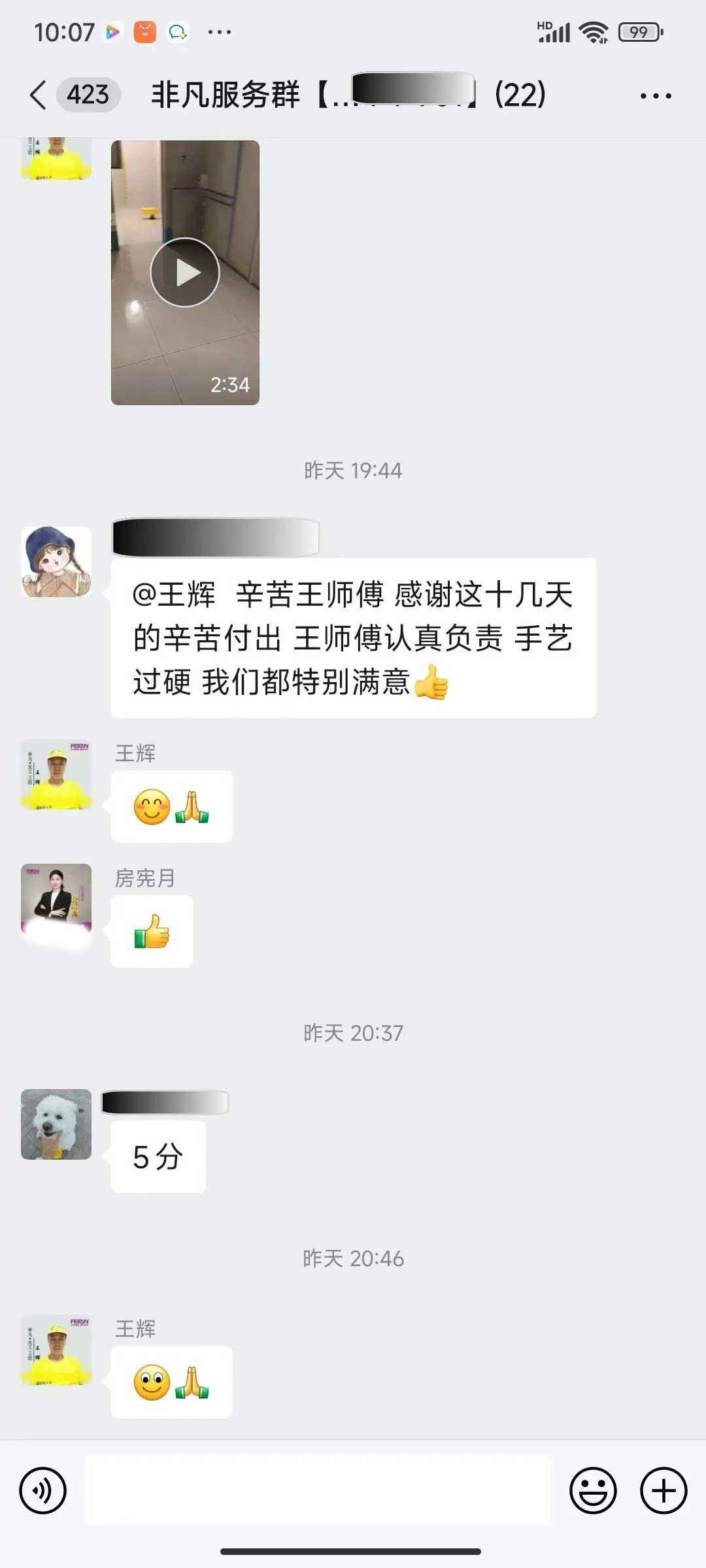Open 王辉's avatar beside the 20:46 message

[x=56, y=1349]
